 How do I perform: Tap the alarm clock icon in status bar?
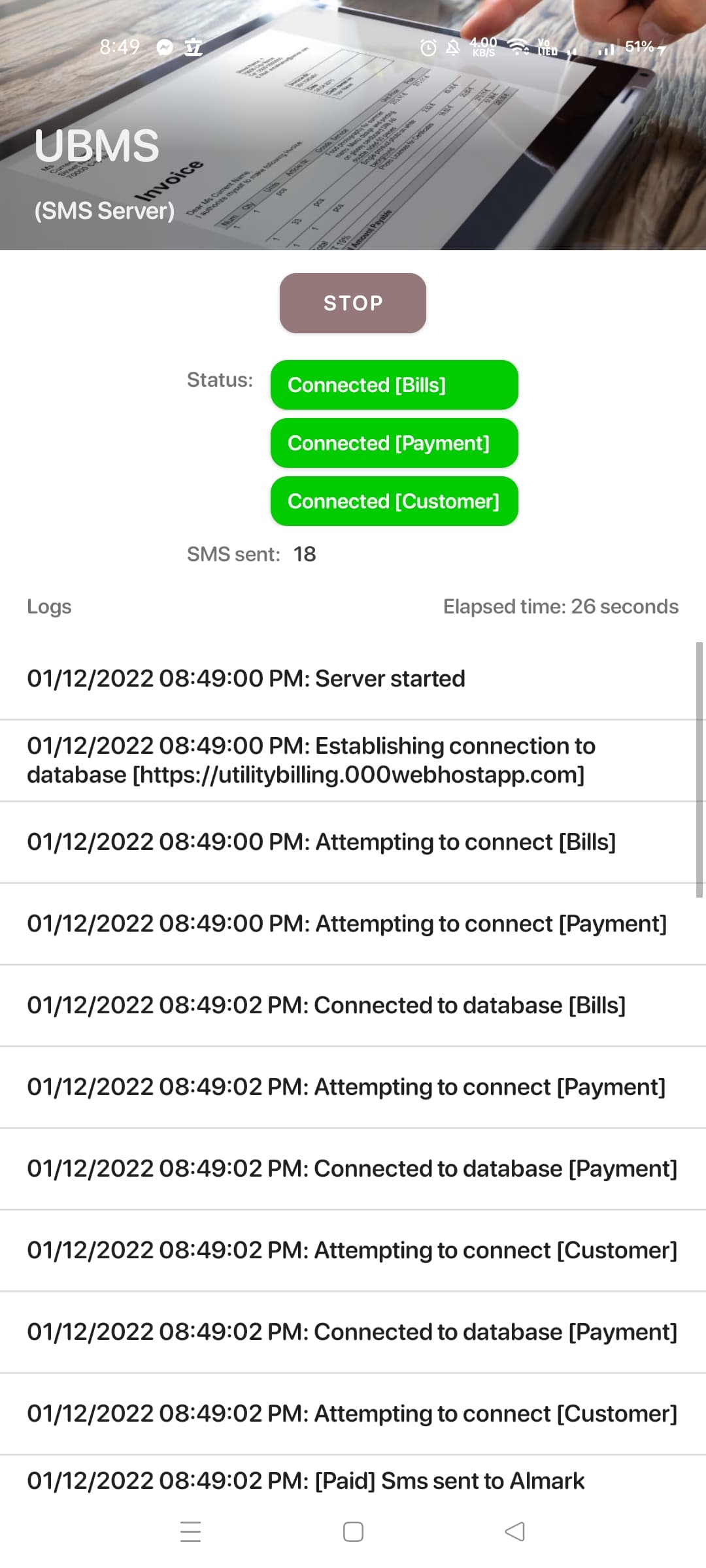point(426,46)
